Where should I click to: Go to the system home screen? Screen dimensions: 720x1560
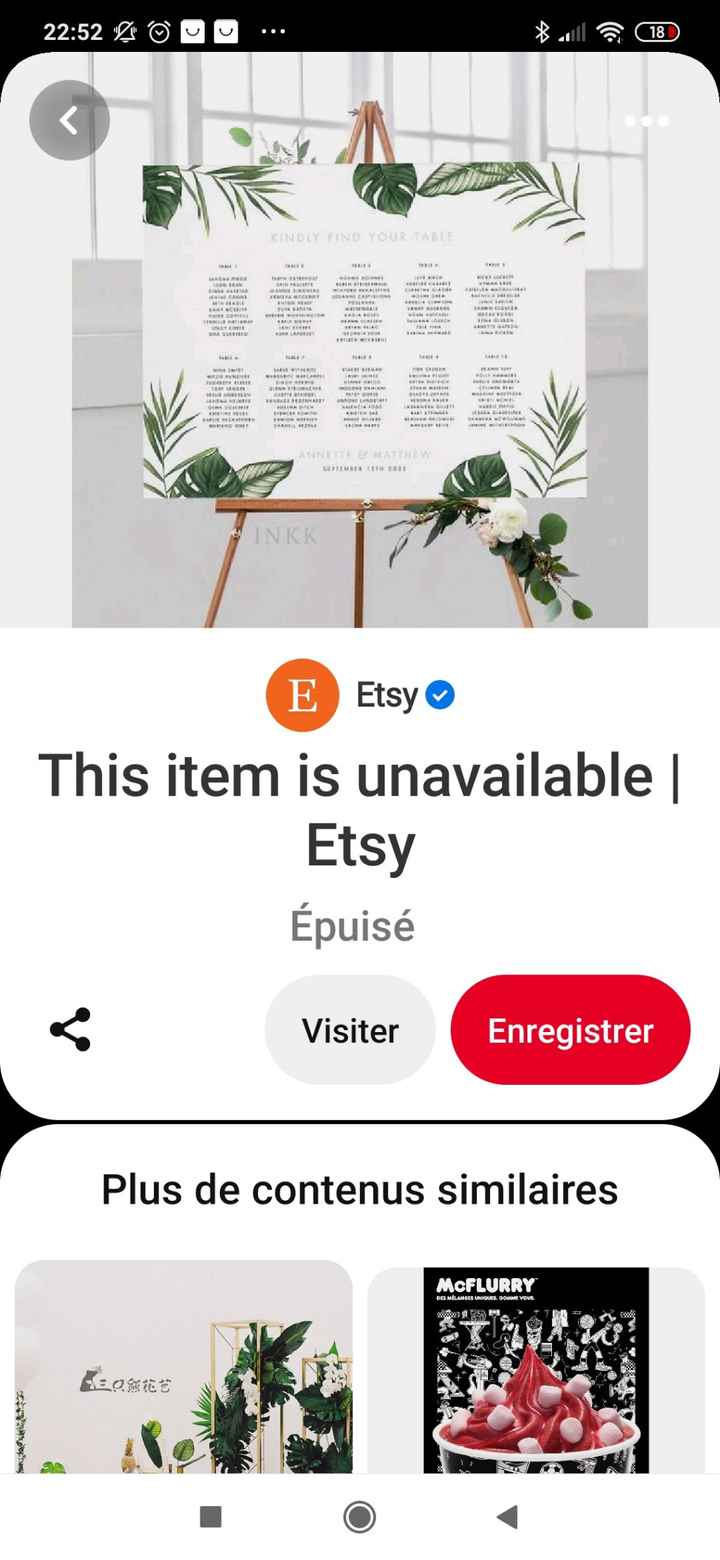click(x=359, y=1517)
